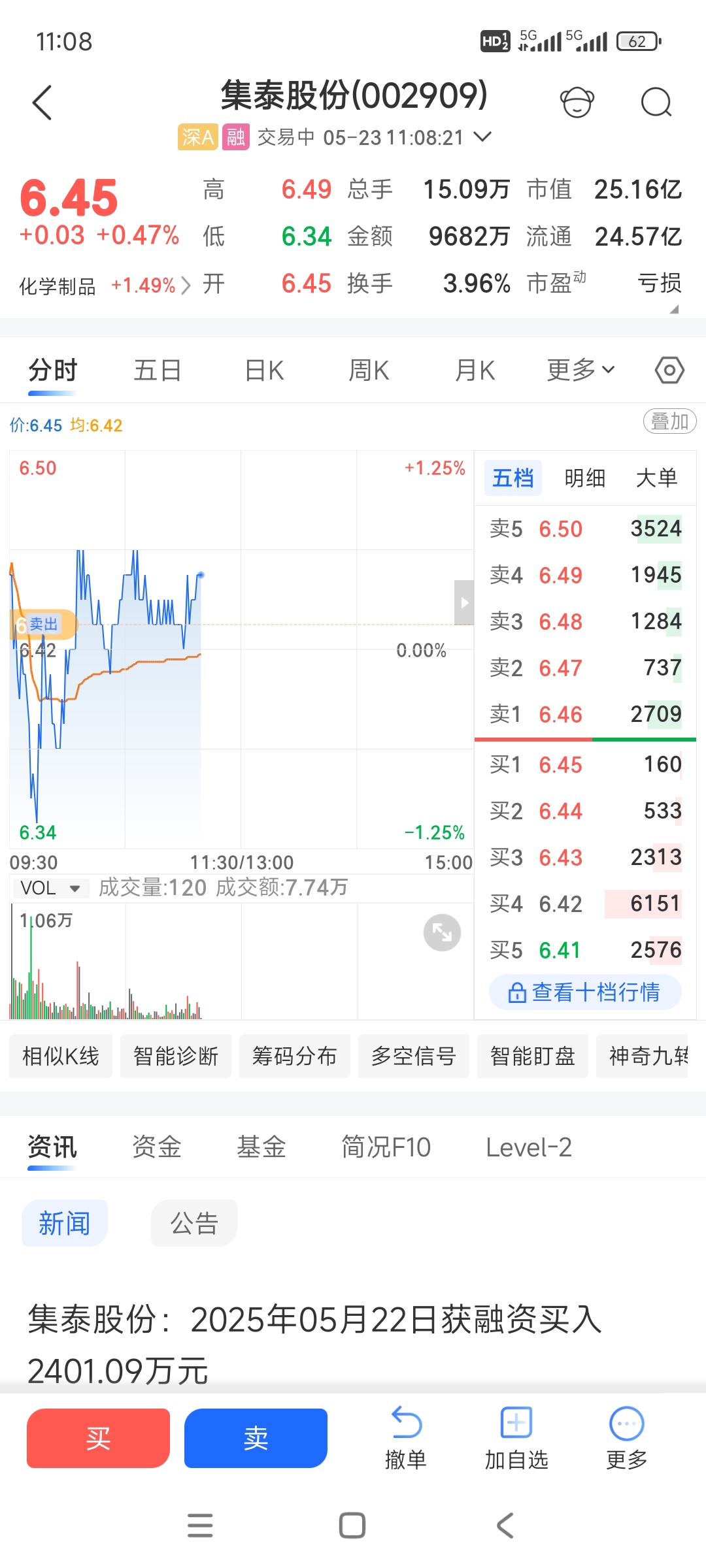The width and height of the screenshot is (706, 1568).
Task: Expand the 更多 chart period dropdown
Action: tap(580, 370)
